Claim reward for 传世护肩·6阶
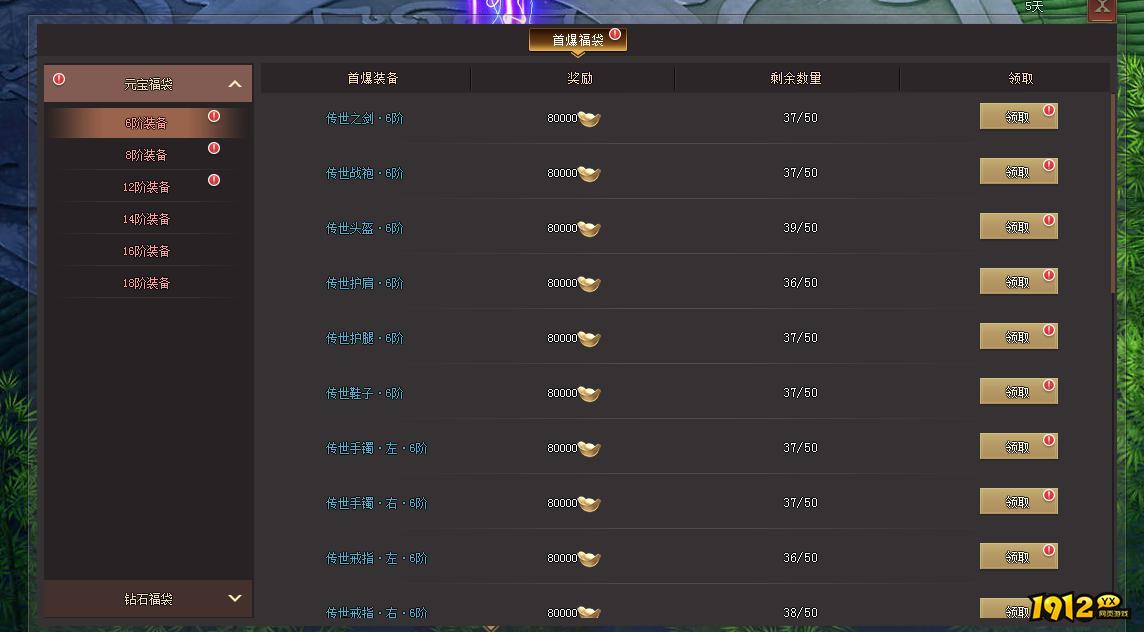Screen dimensions: 1144x632 coord(1018,282)
